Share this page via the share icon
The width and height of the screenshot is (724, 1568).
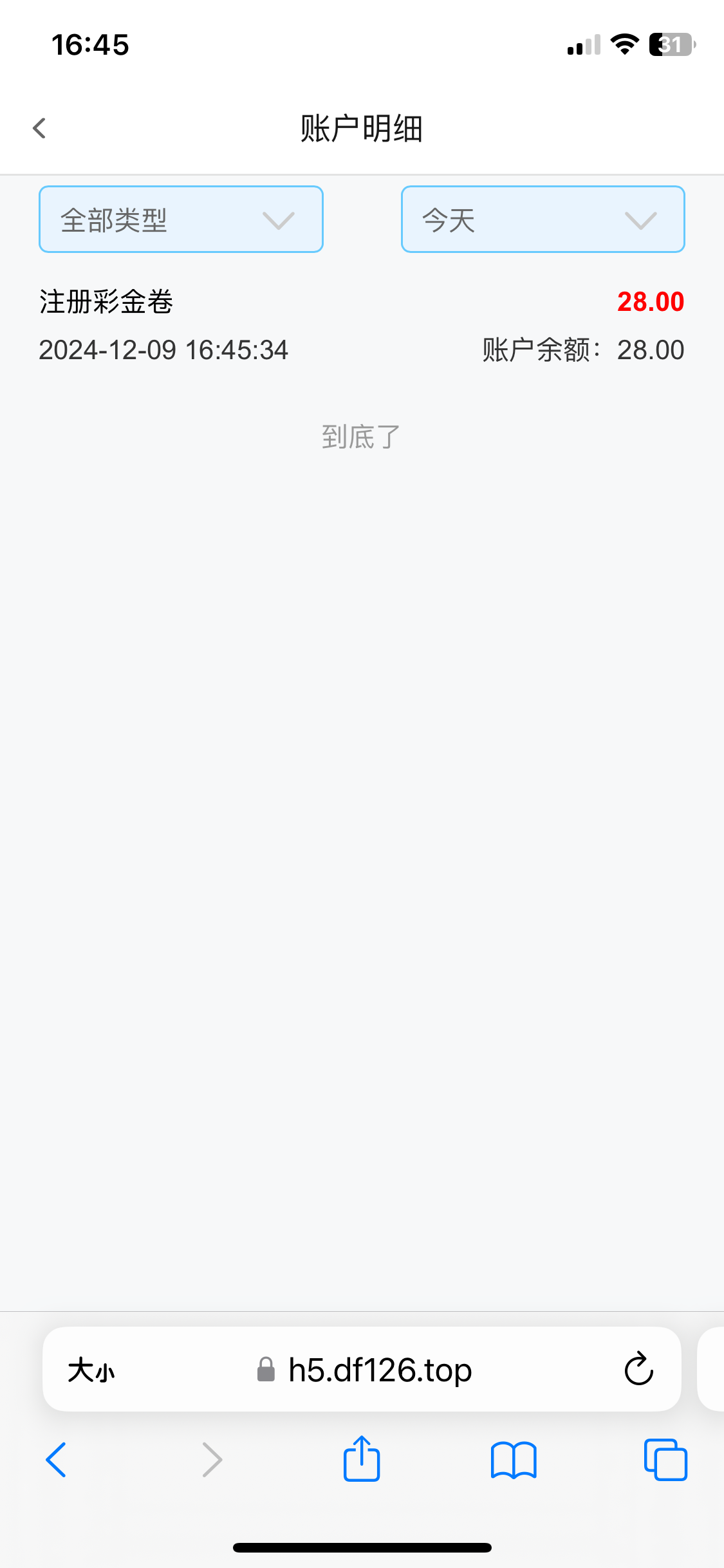point(362,1458)
